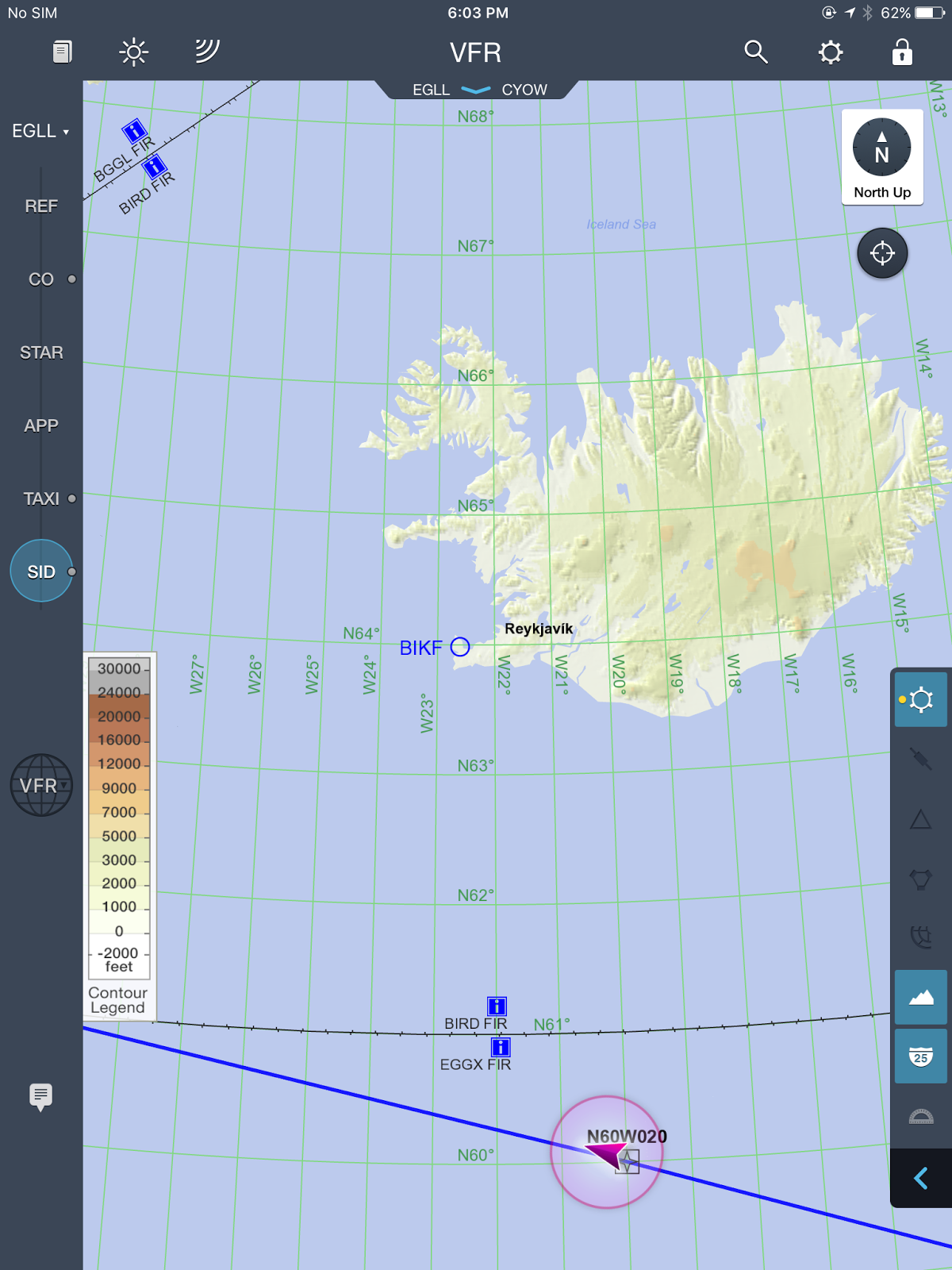Screen dimensions: 952x1270
Task: Select the SID chart section
Action: click(x=41, y=571)
